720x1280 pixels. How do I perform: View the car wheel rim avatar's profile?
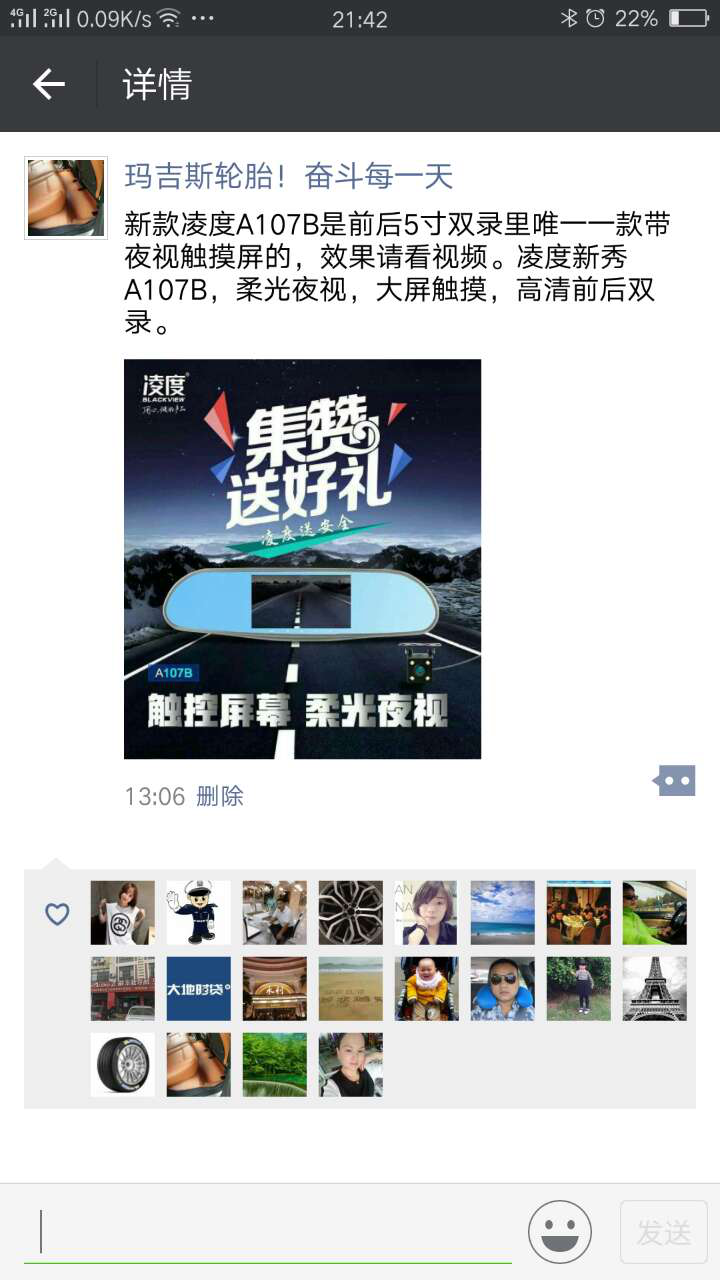(351, 912)
